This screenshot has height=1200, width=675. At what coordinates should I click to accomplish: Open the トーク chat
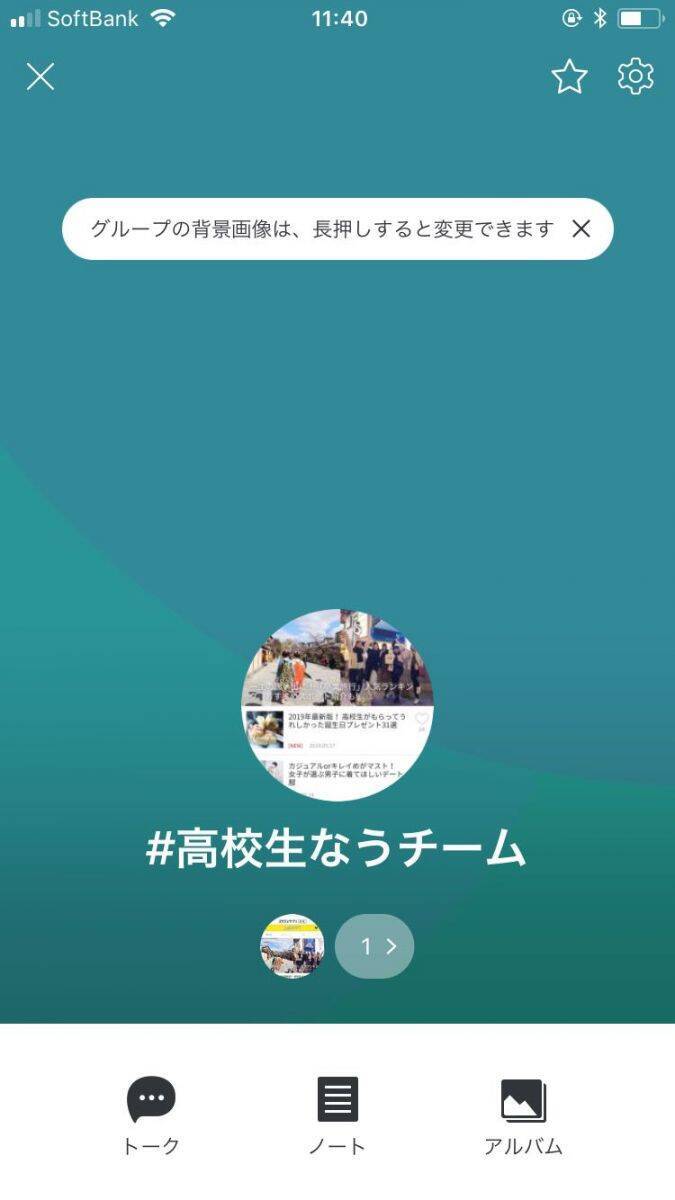(151, 1115)
